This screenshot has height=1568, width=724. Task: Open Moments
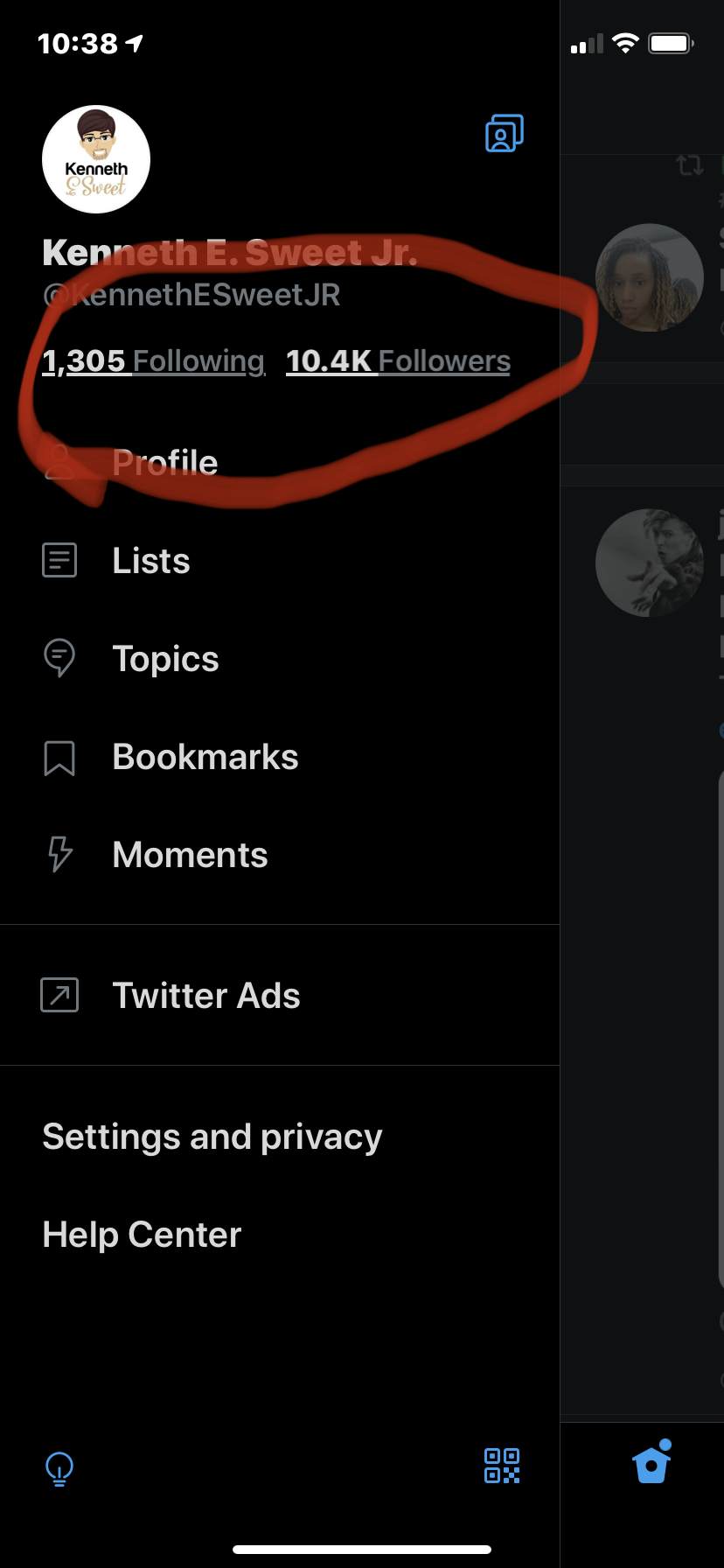(x=190, y=855)
